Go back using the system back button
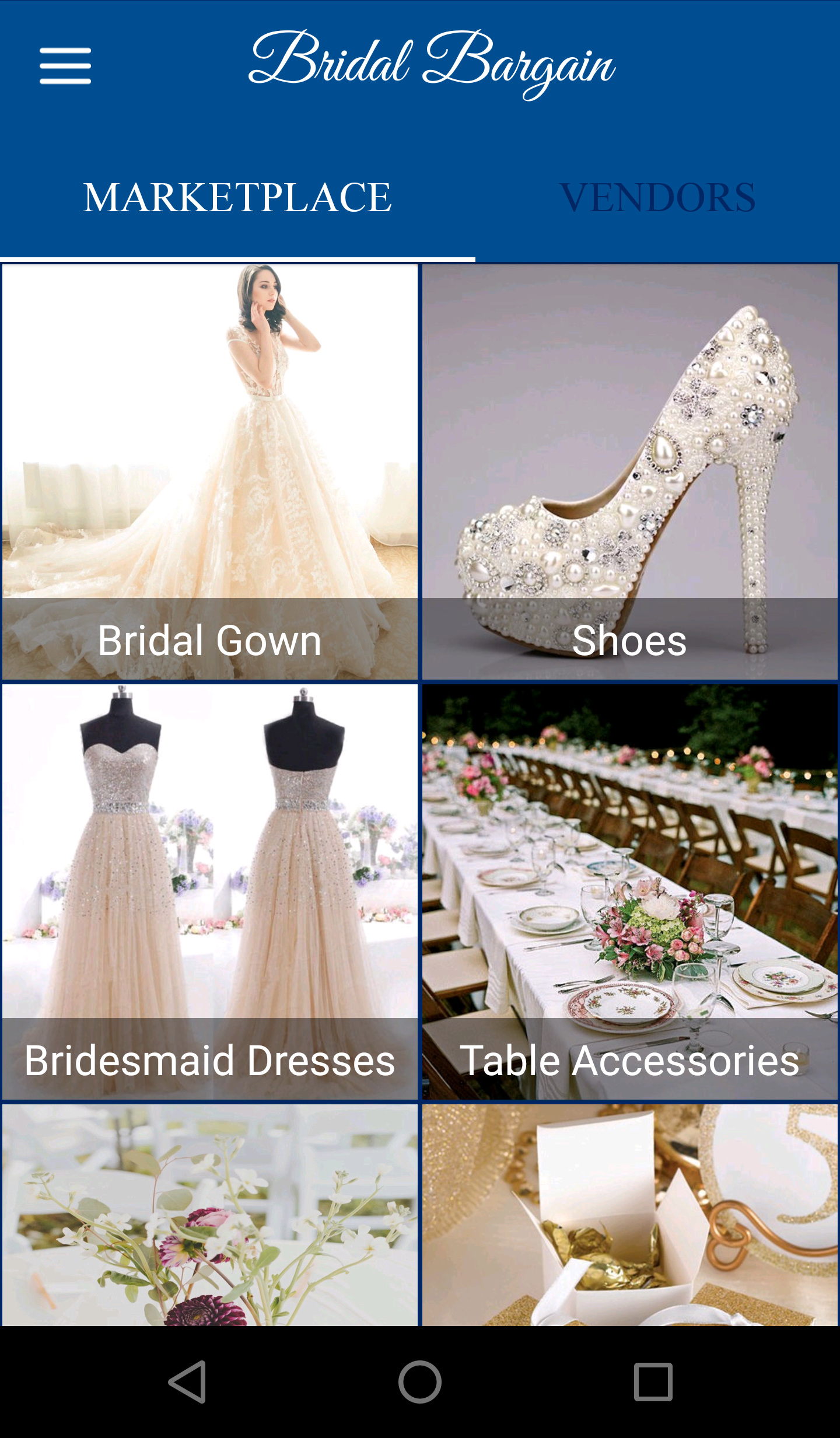Image resolution: width=840 pixels, height=1438 pixels. (x=187, y=1382)
